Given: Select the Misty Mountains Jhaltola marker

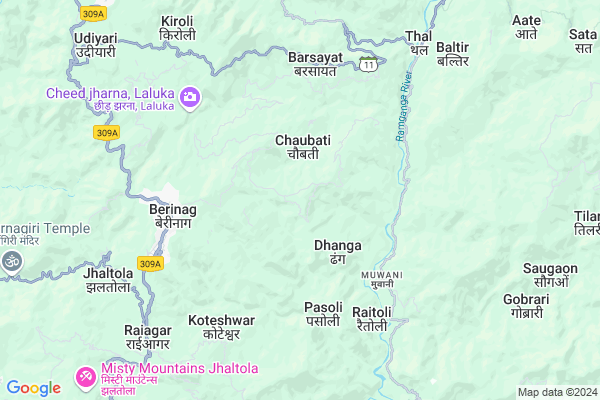Looking at the screenshot, I should pyautogui.click(x=87, y=375).
